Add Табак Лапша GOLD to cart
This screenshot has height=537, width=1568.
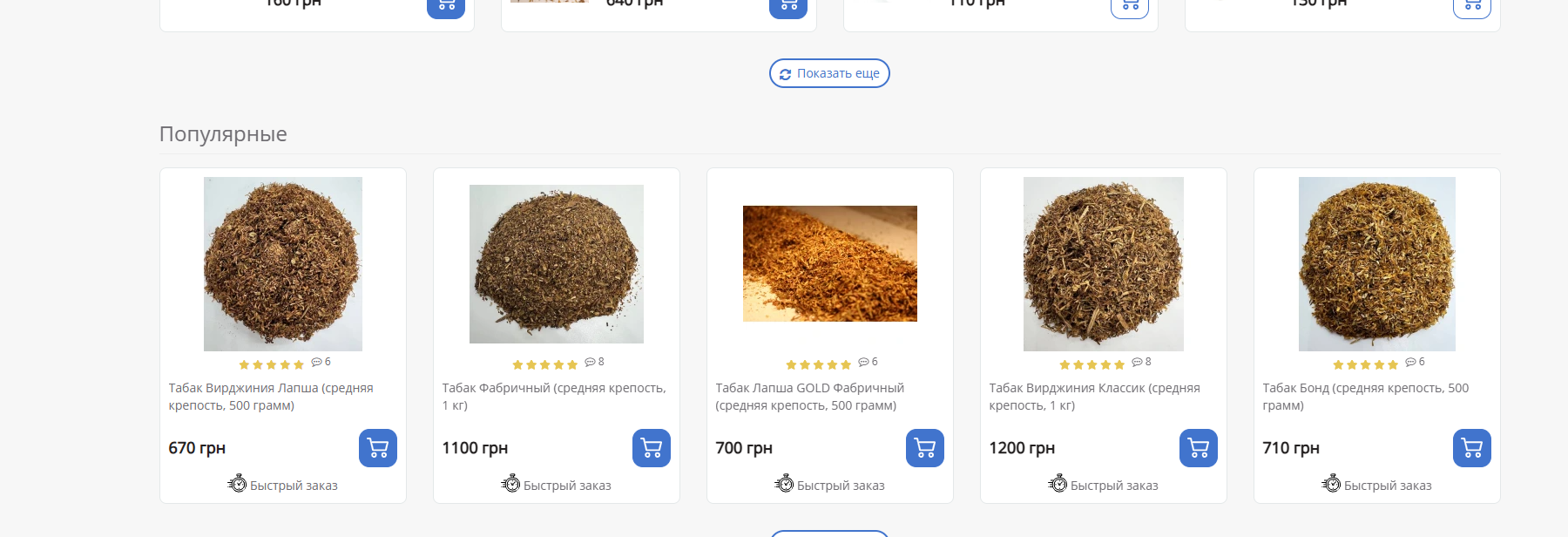point(924,448)
